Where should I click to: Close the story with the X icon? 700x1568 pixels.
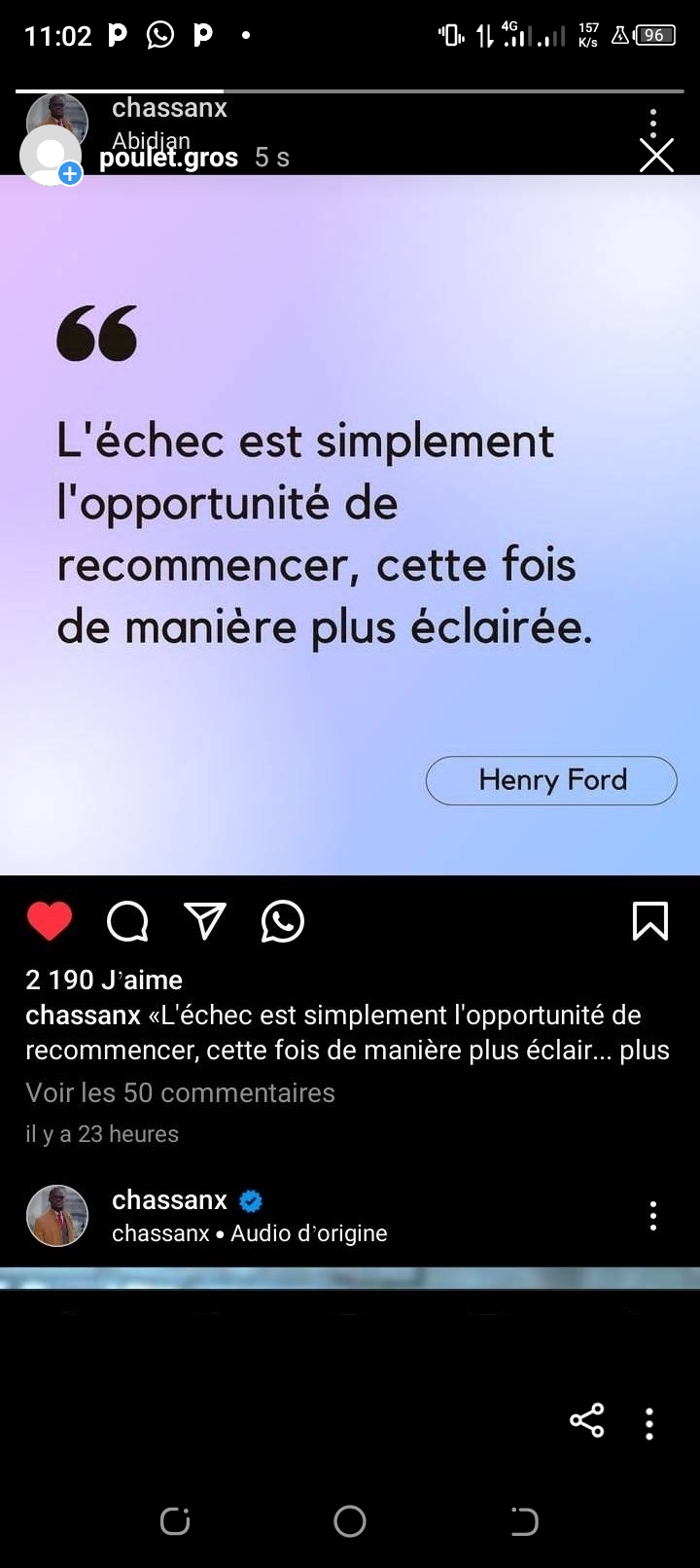pyautogui.click(x=656, y=156)
